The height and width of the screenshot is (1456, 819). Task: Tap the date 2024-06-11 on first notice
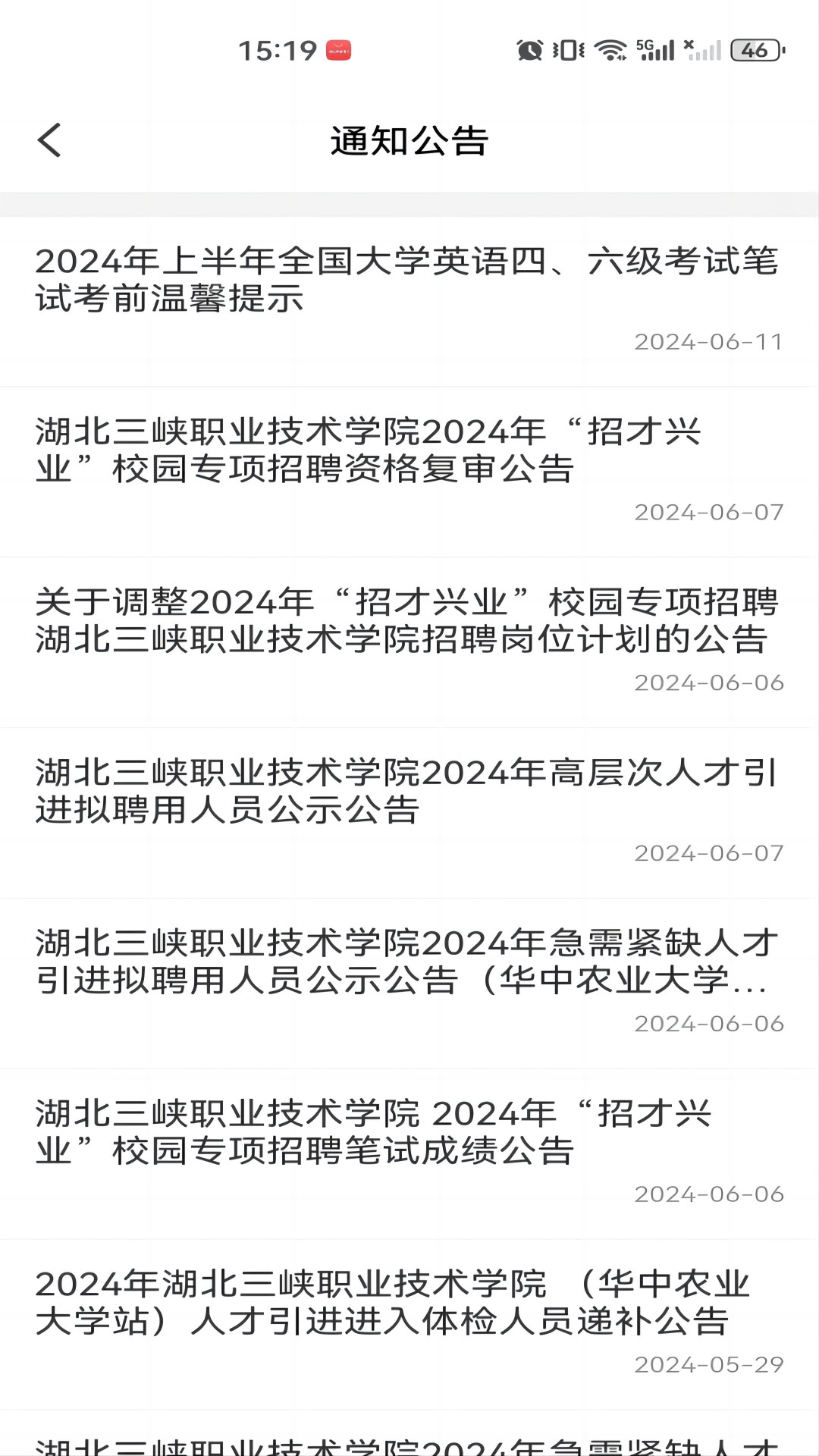pos(708,342)
